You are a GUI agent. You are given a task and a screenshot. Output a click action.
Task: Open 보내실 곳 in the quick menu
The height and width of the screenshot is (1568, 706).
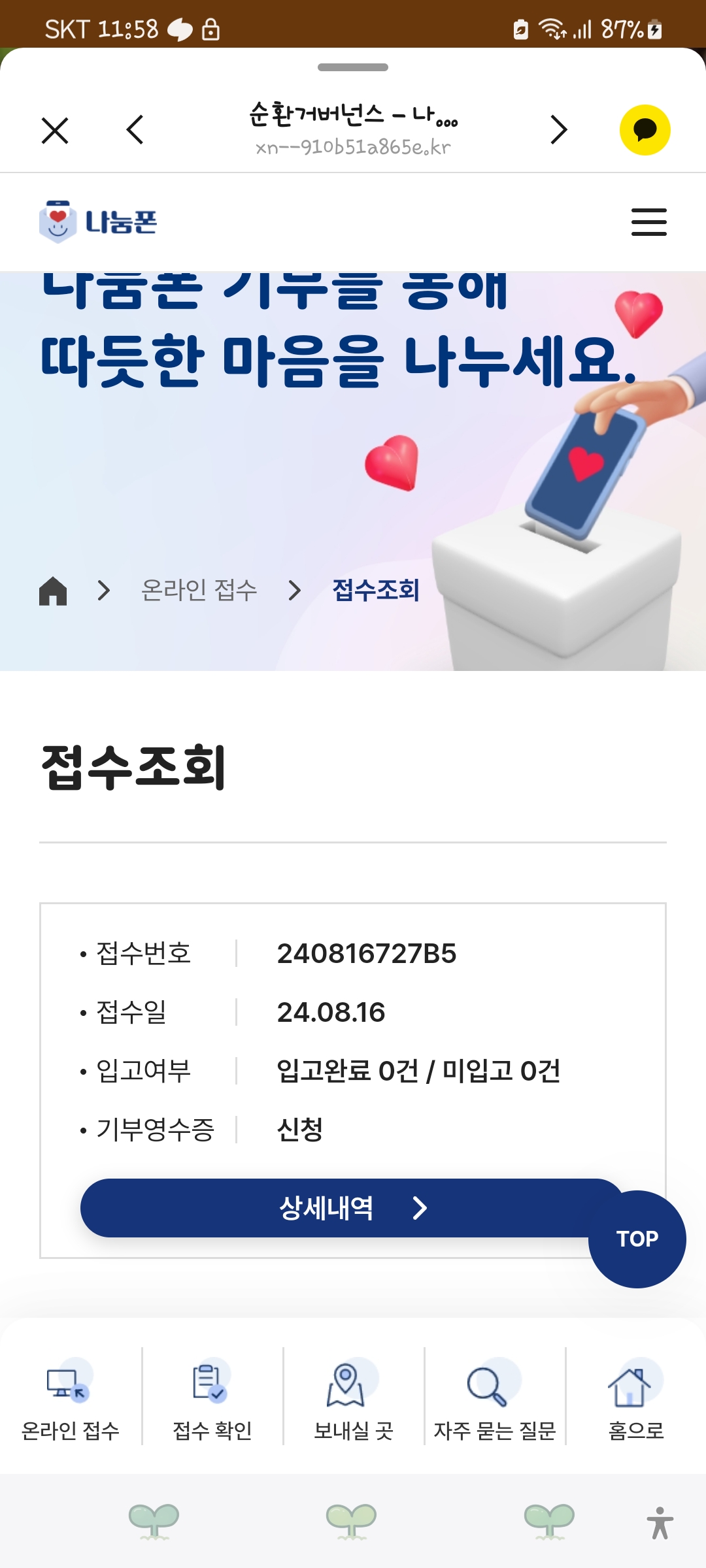[x=353, y=1399]
